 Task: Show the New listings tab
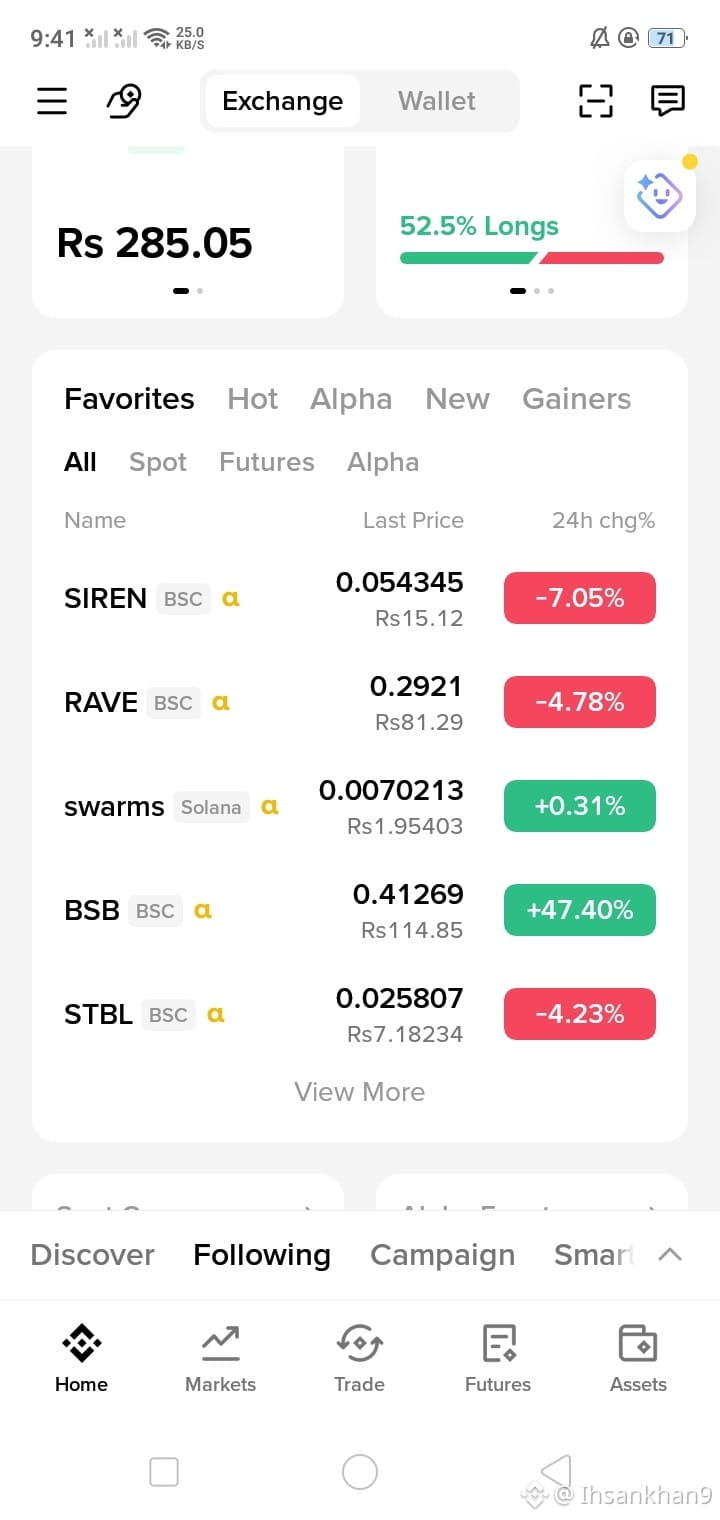coord(457,399)
